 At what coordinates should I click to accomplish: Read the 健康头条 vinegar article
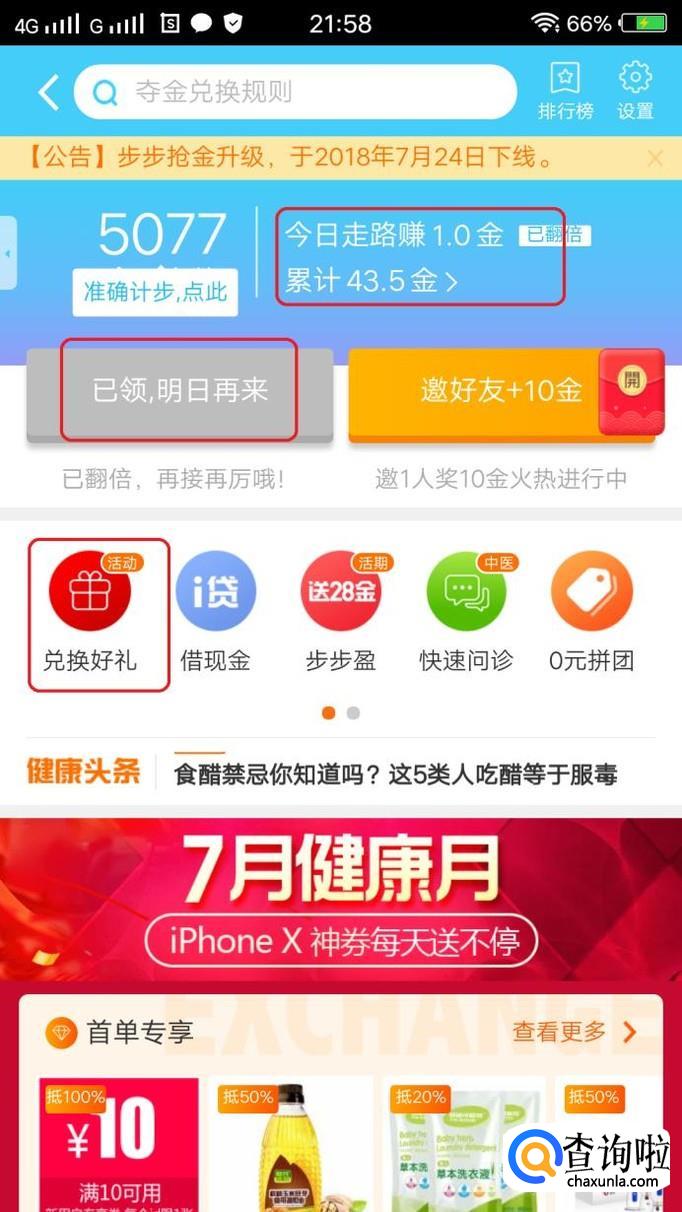click(396, 773)
